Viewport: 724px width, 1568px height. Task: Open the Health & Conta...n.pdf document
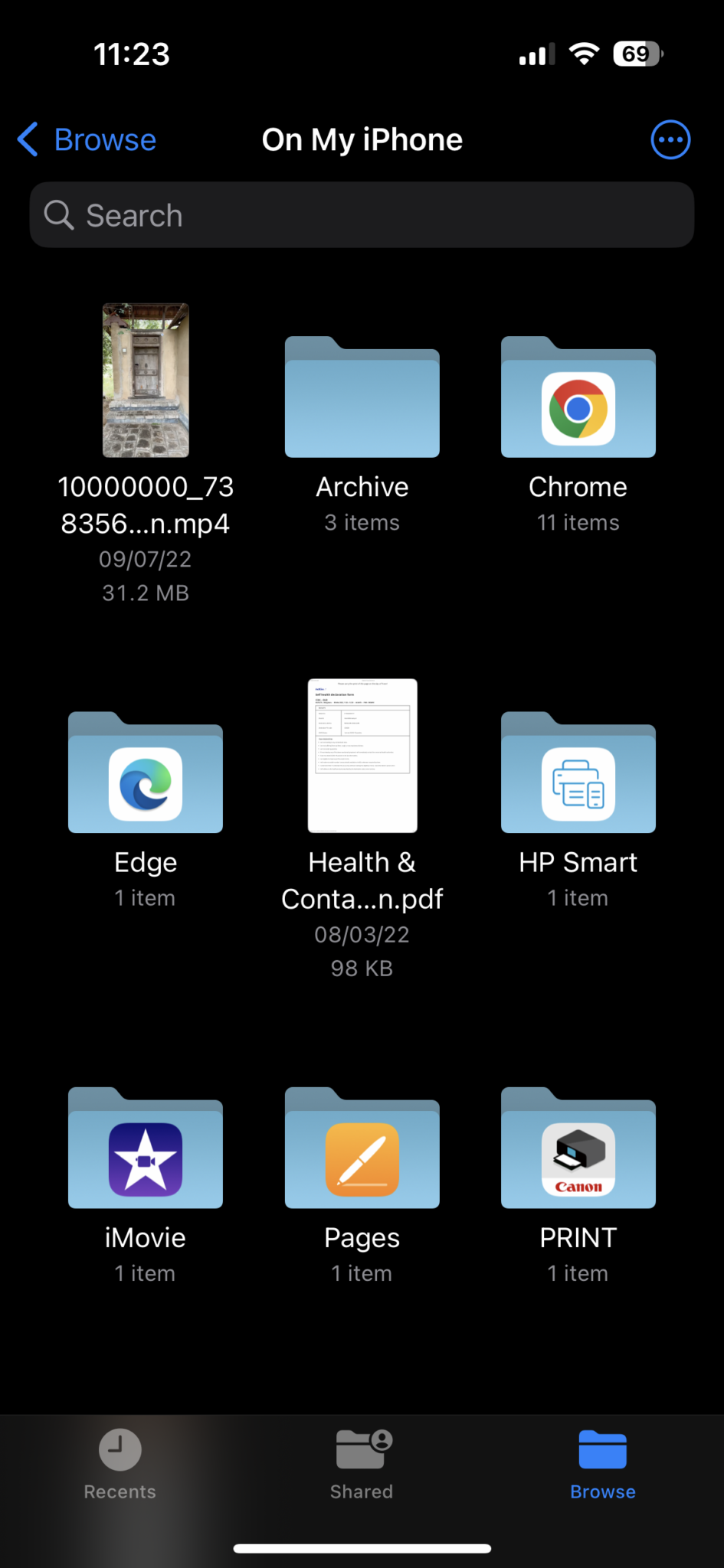point(362,756)
